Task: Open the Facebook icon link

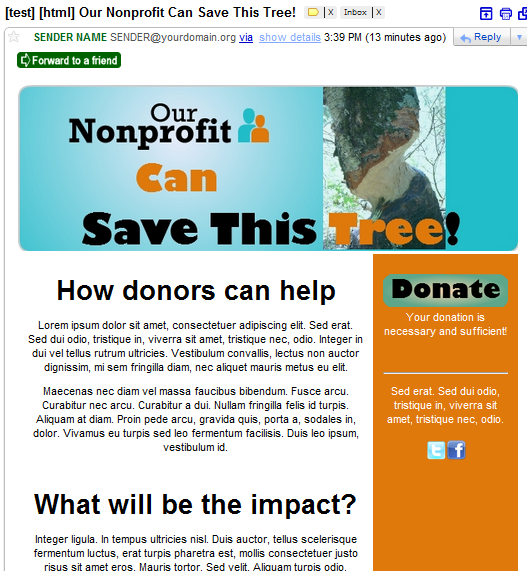Action: [x=456, y=450]
